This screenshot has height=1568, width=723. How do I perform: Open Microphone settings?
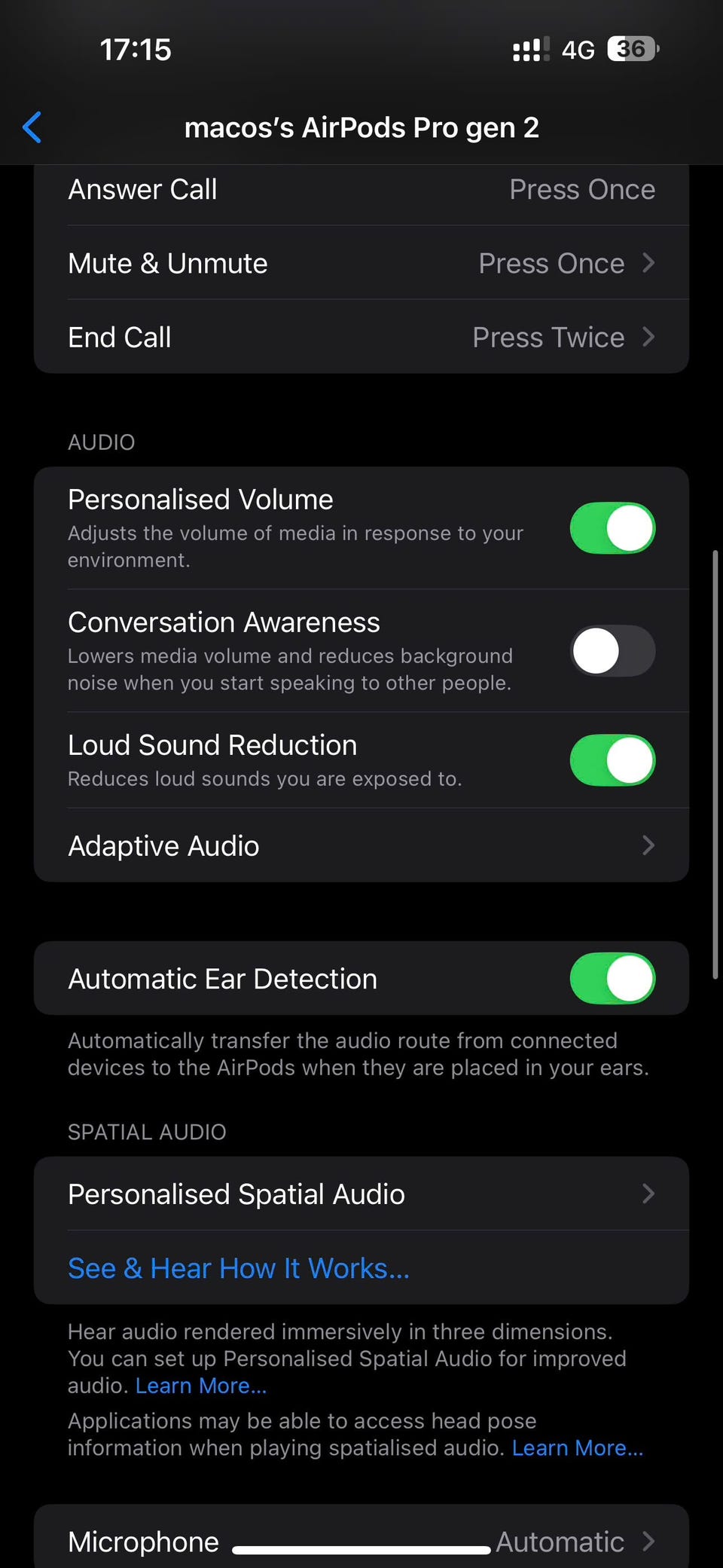tap(361, 1541)
